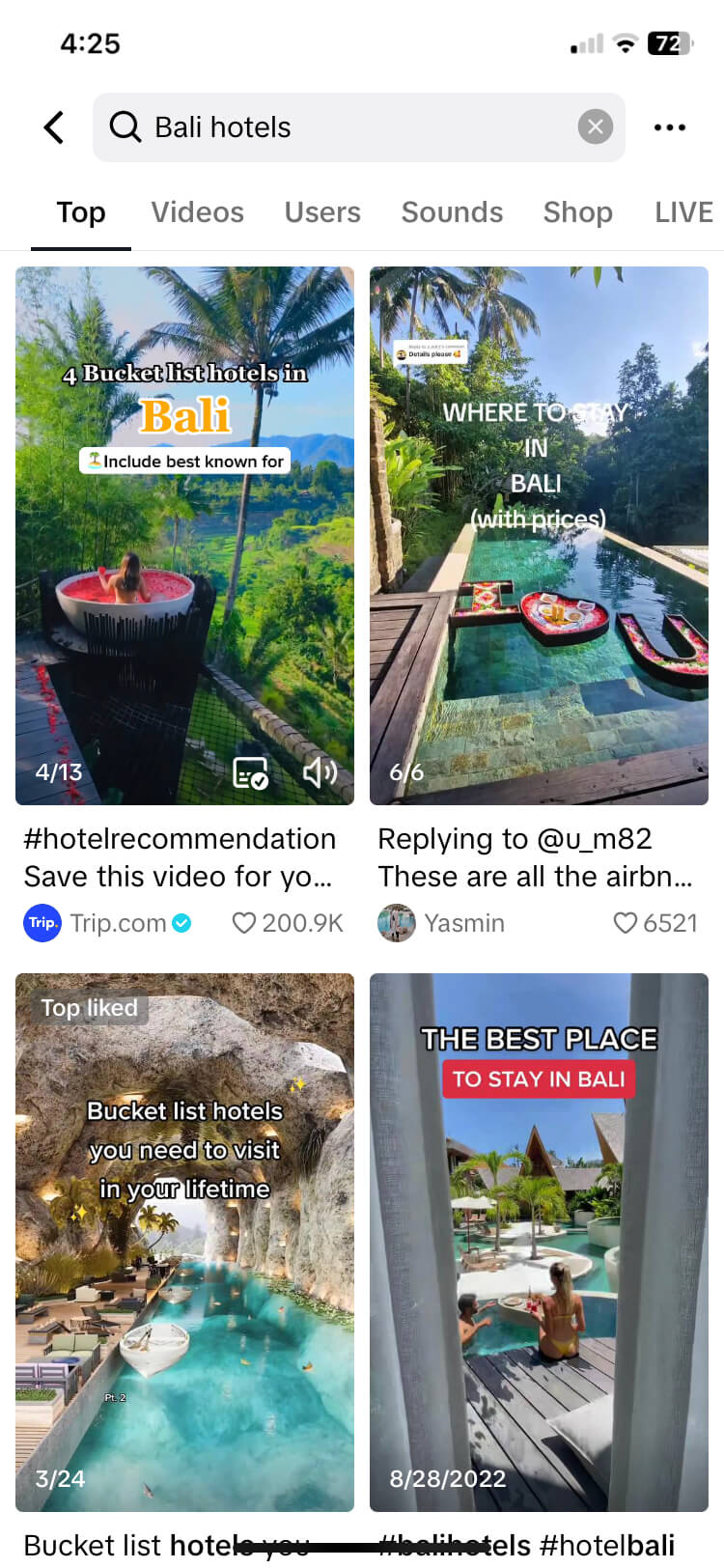724x1568 pixels.
Task: Unmute sound on the bucket list hotels video
Action: [320, 771]
